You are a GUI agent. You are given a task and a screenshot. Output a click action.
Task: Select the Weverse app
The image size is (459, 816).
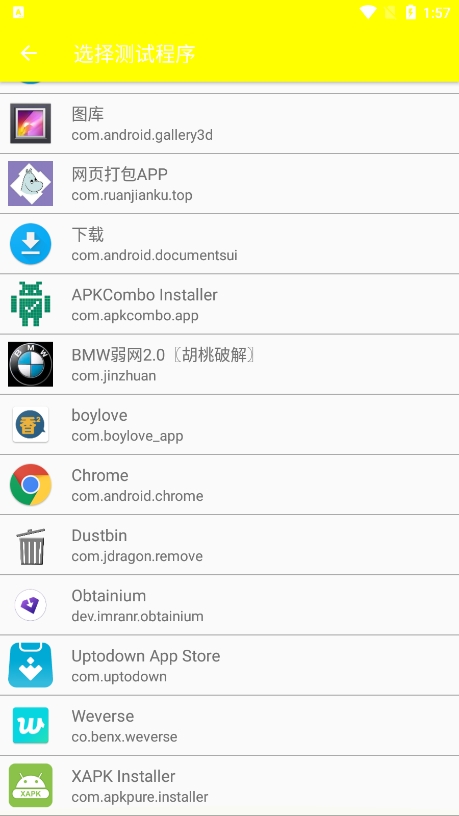[x=230, y=725]
